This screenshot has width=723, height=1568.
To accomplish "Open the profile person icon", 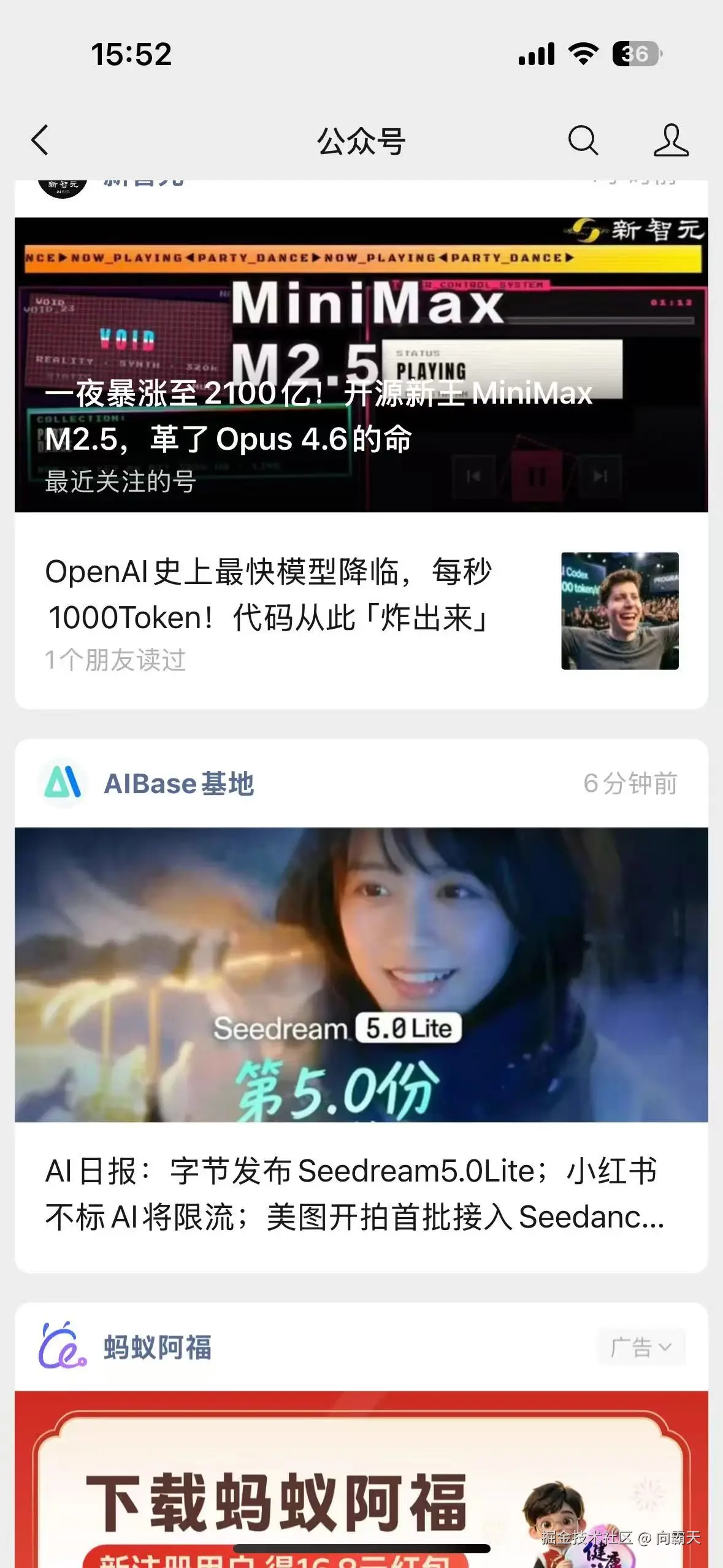I will pyautogui.click(x=671, y=140).
